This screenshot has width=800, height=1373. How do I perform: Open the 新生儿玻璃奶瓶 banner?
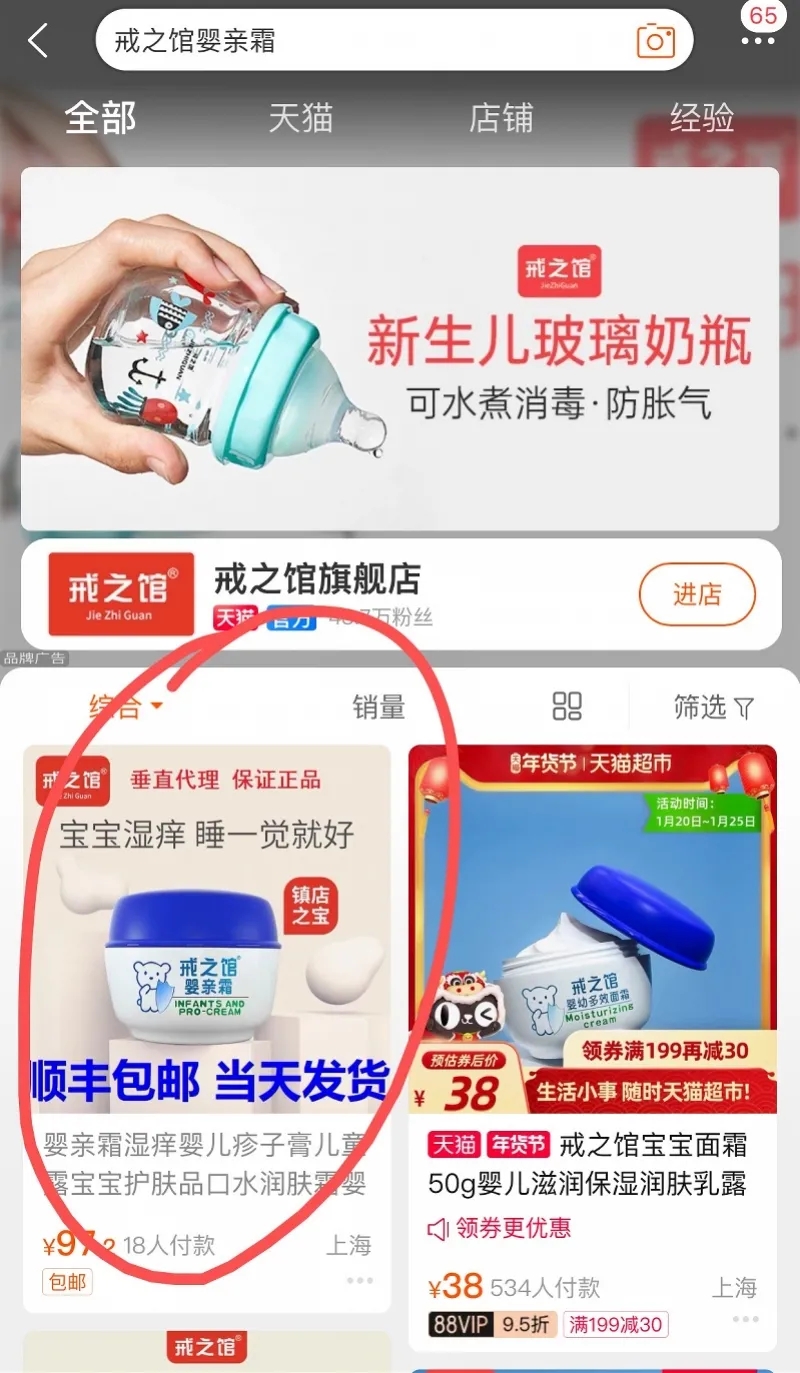[x=400, y=348]
